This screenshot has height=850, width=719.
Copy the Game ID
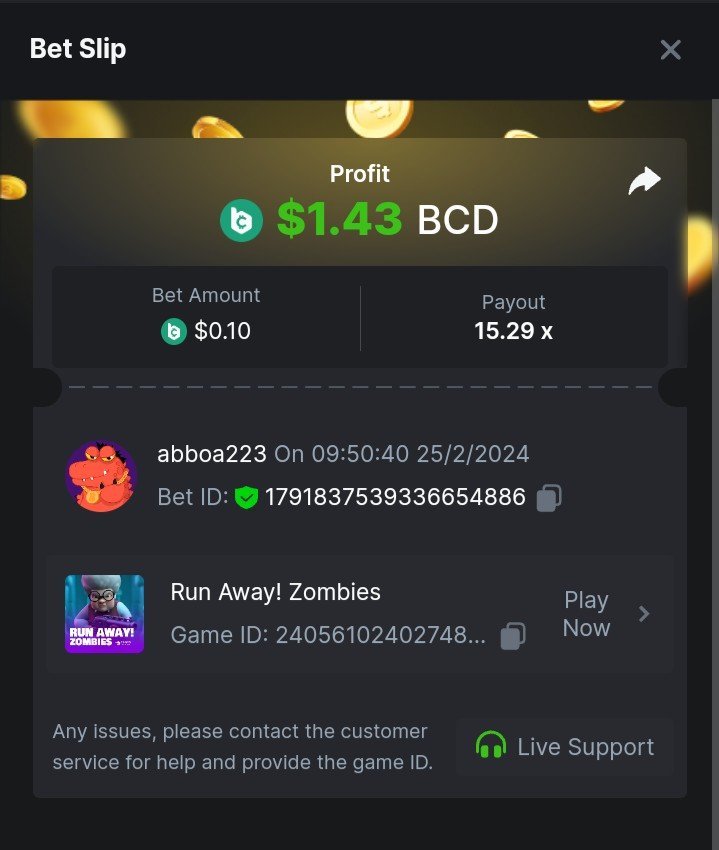click(x=512, y=635)
